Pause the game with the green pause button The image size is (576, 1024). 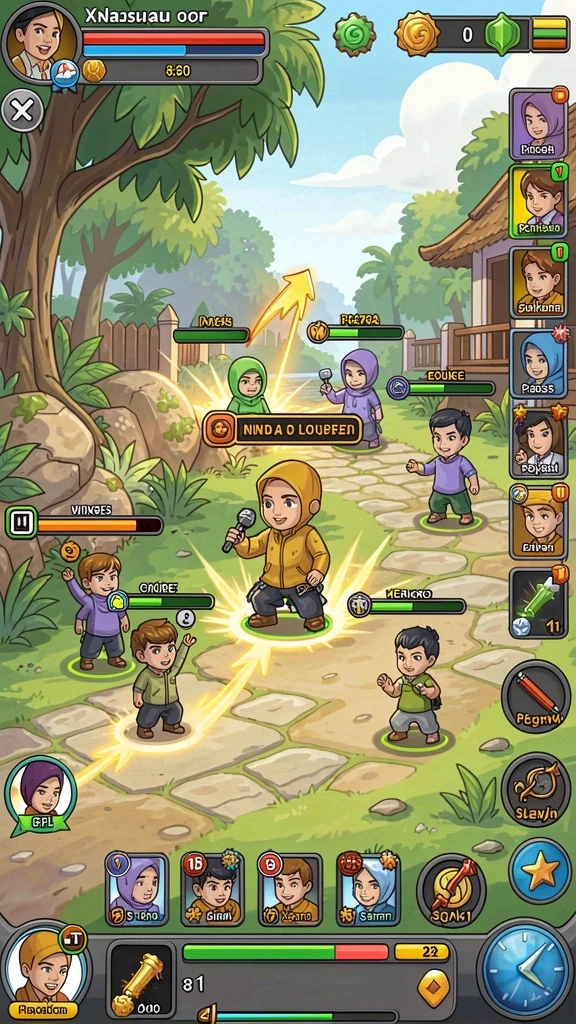[x=20, y=522]
